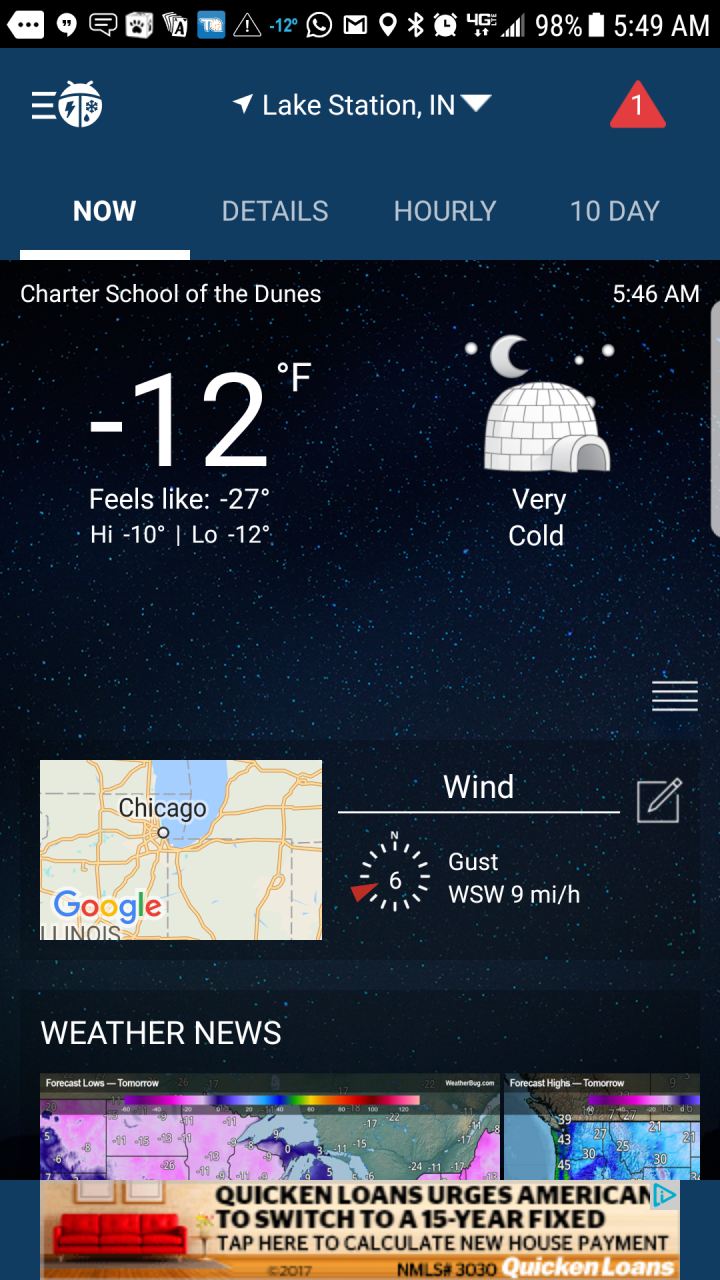Open the Forecast Lows Tomorrow news map
This screenshot has height=1280, width=720.
(x=270, y=1127)
